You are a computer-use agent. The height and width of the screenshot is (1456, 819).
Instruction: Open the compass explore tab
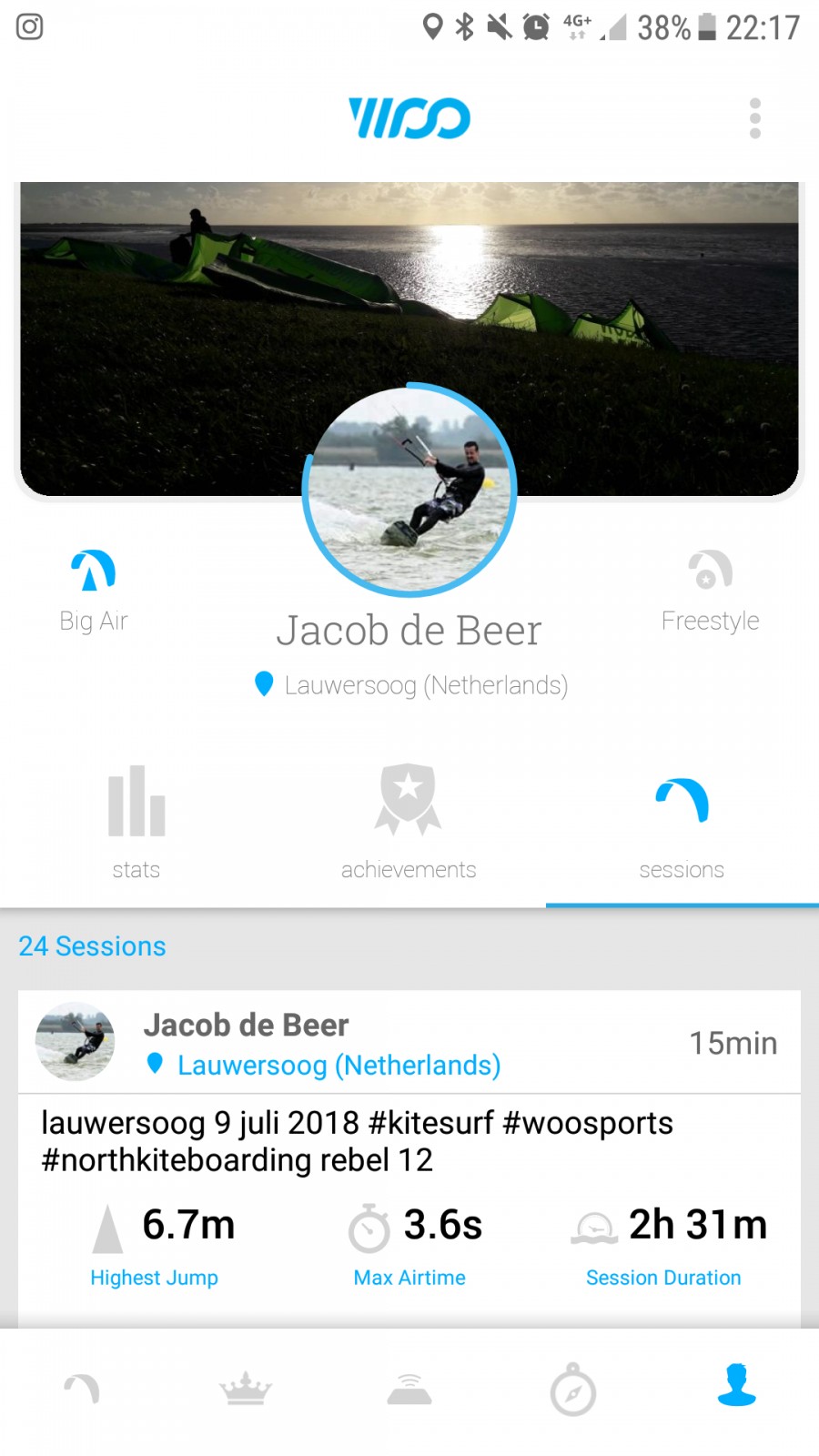pyautogui.click(x=573, y=1390)
